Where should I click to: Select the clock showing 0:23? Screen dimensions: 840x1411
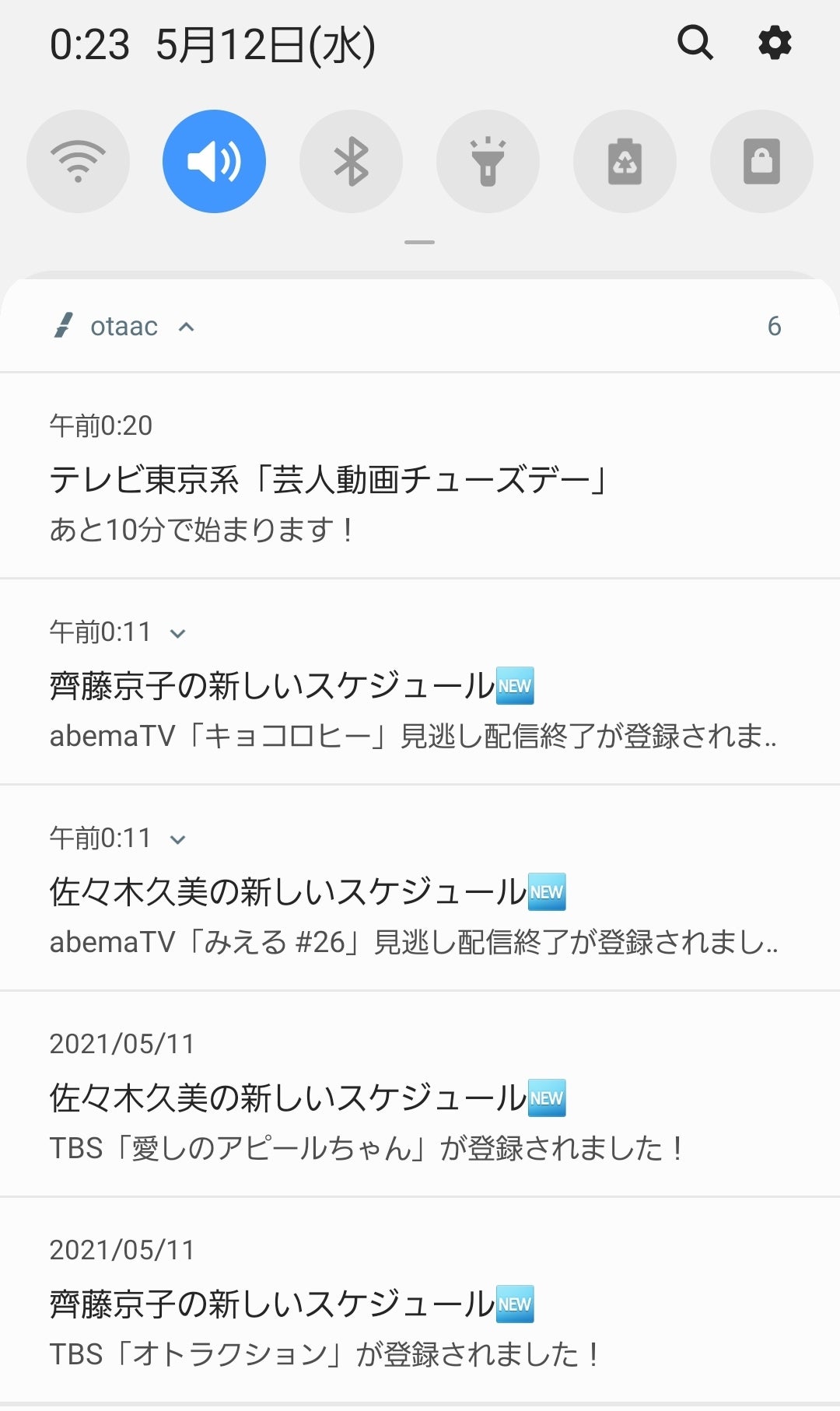click(x=89, y=45)
